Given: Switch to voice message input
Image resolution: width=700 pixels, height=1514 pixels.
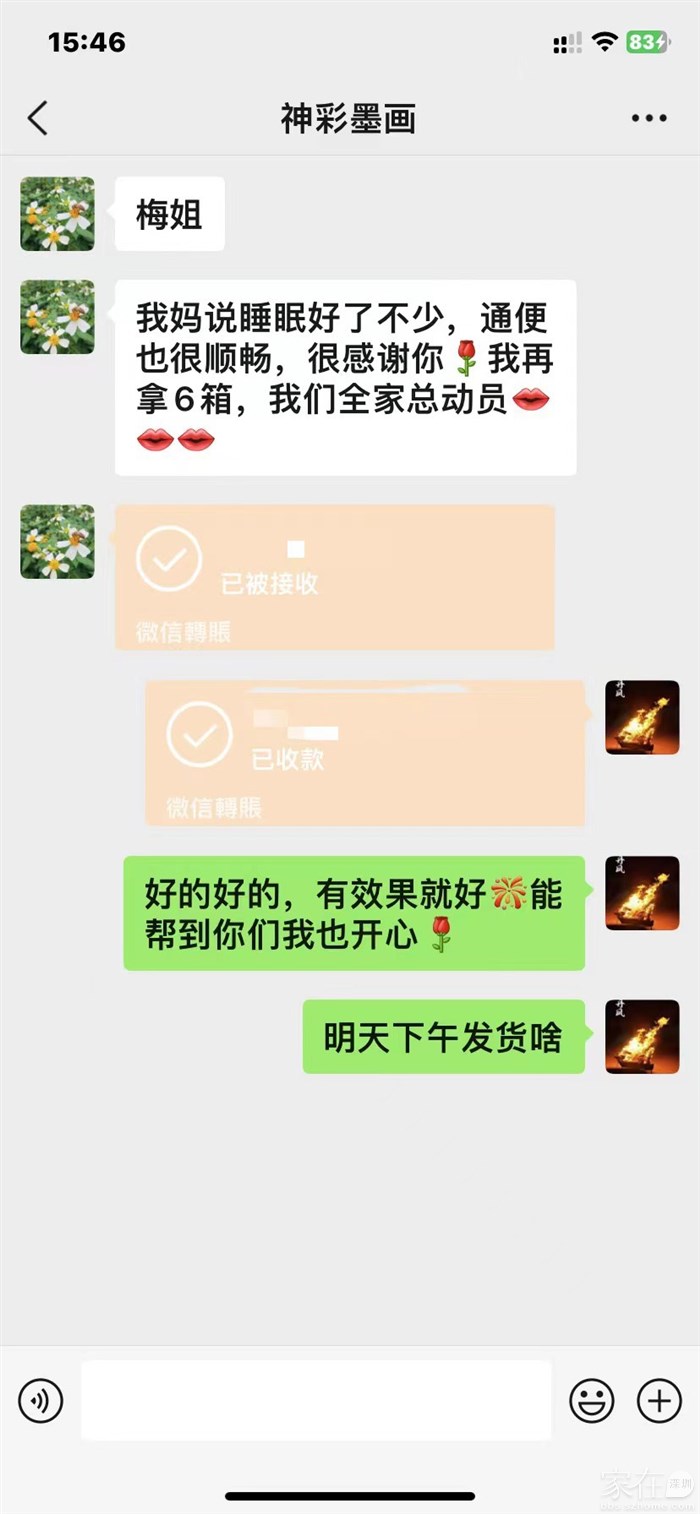Looking at the screenshot, I should [41, 1400].
